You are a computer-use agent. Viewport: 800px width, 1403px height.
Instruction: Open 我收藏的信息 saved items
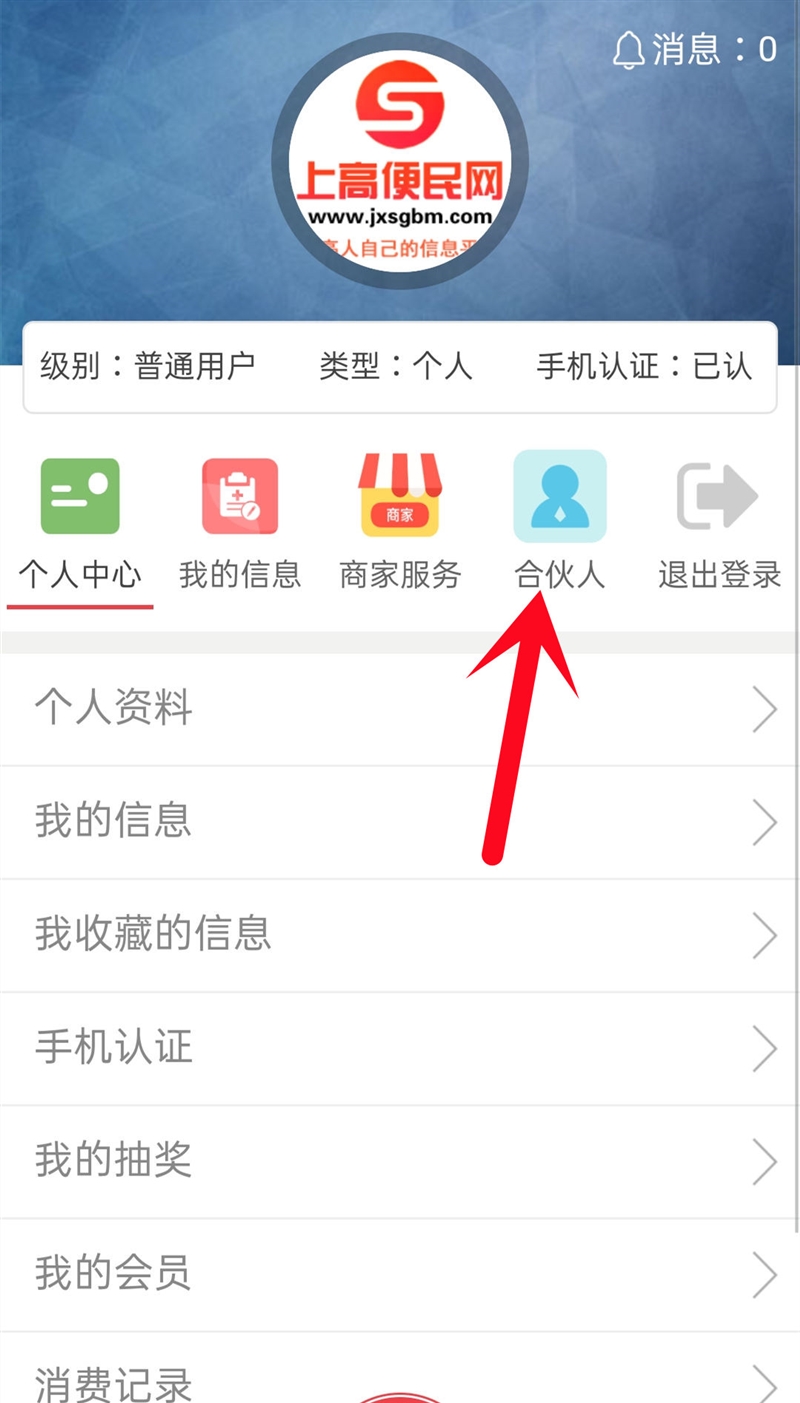(400, 935)
